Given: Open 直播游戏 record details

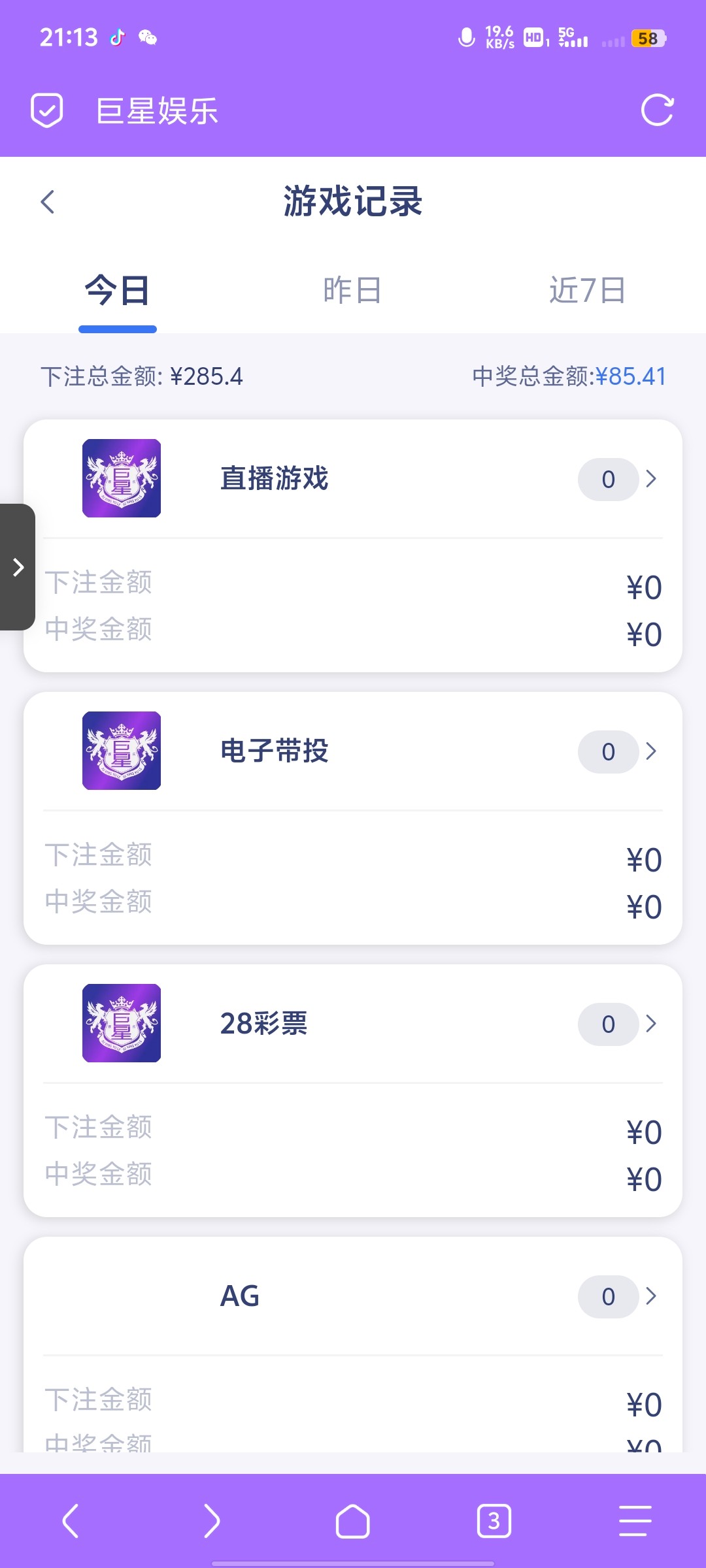Looking at the screenshot, I should click(353, 479).
